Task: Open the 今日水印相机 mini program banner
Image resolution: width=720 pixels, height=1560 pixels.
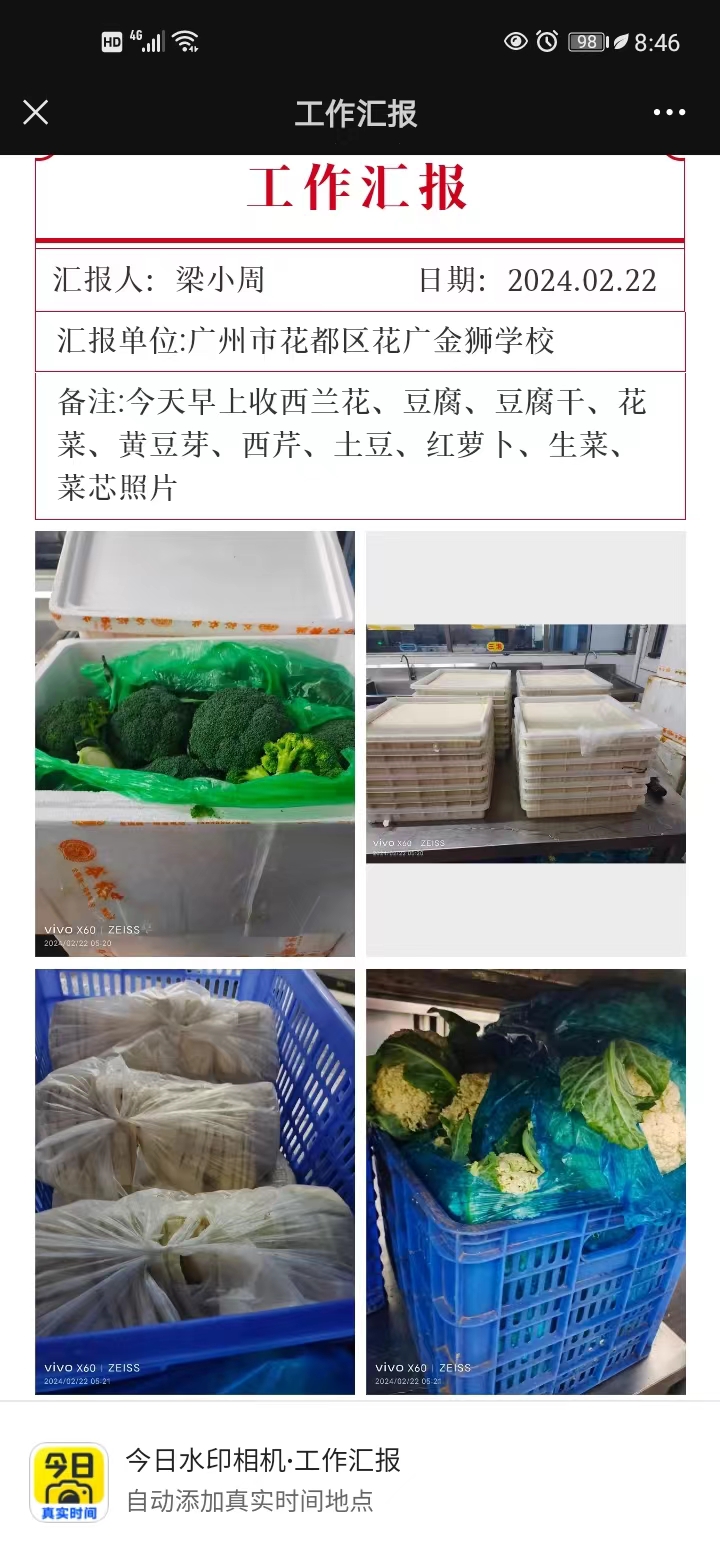Action: 360,1480
